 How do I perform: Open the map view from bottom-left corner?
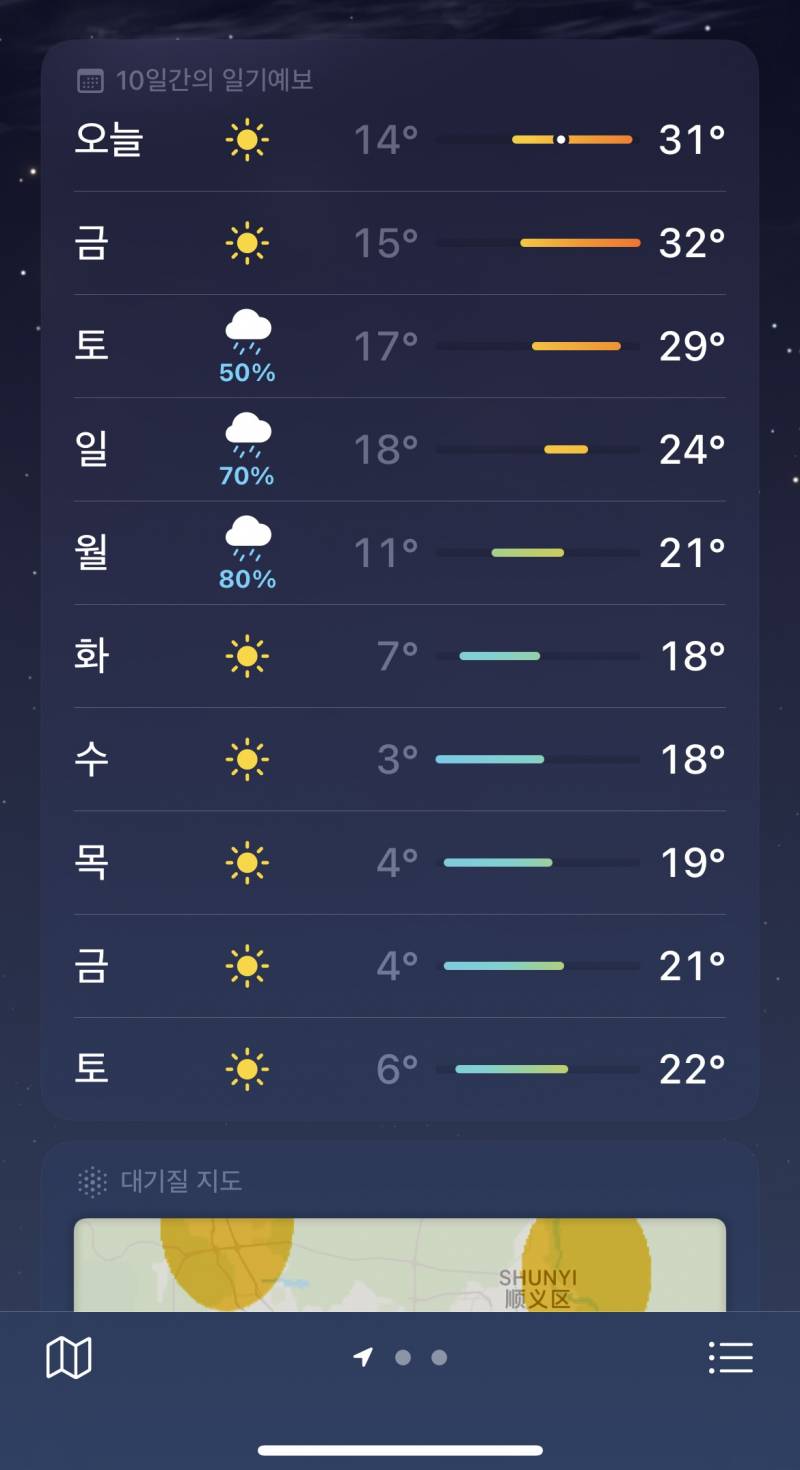tap(67, 1357)
